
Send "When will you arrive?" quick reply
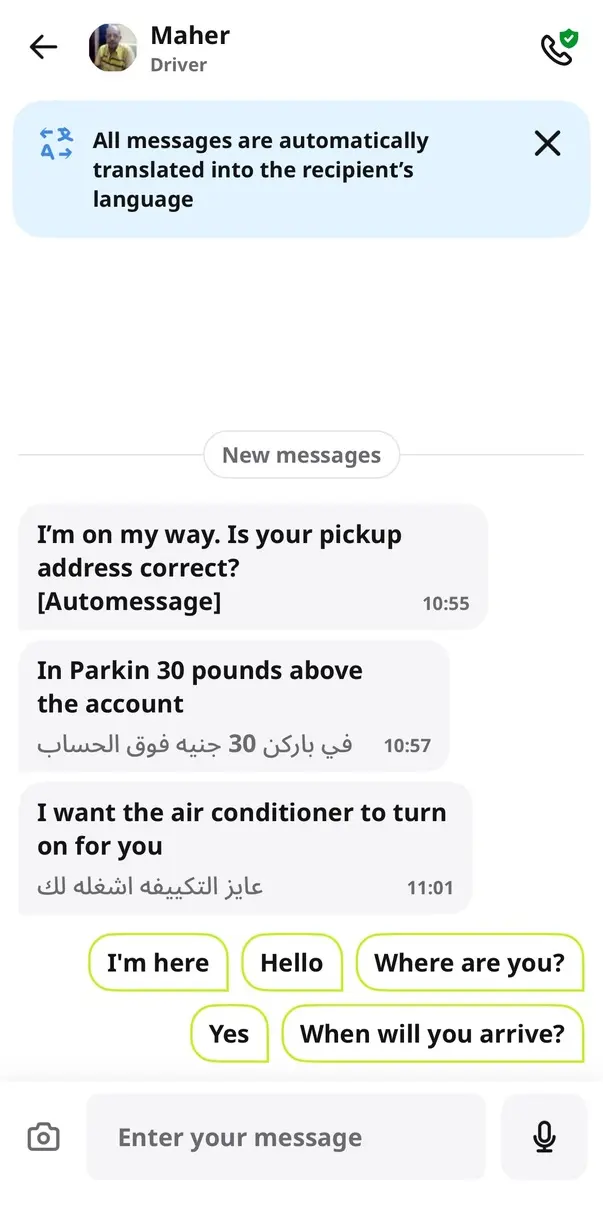click(433, 1033)
